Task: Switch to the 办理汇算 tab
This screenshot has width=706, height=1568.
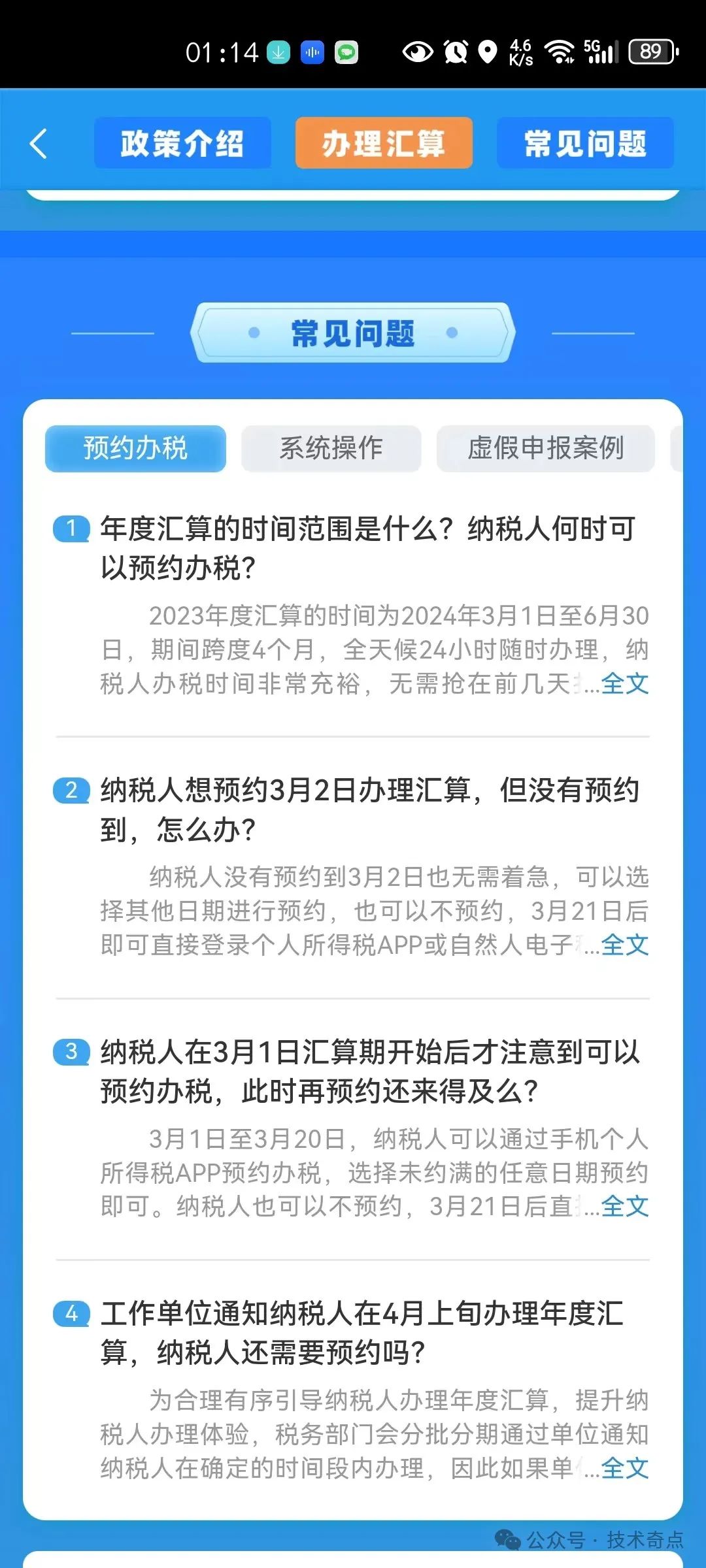Action: click(384, 143)
